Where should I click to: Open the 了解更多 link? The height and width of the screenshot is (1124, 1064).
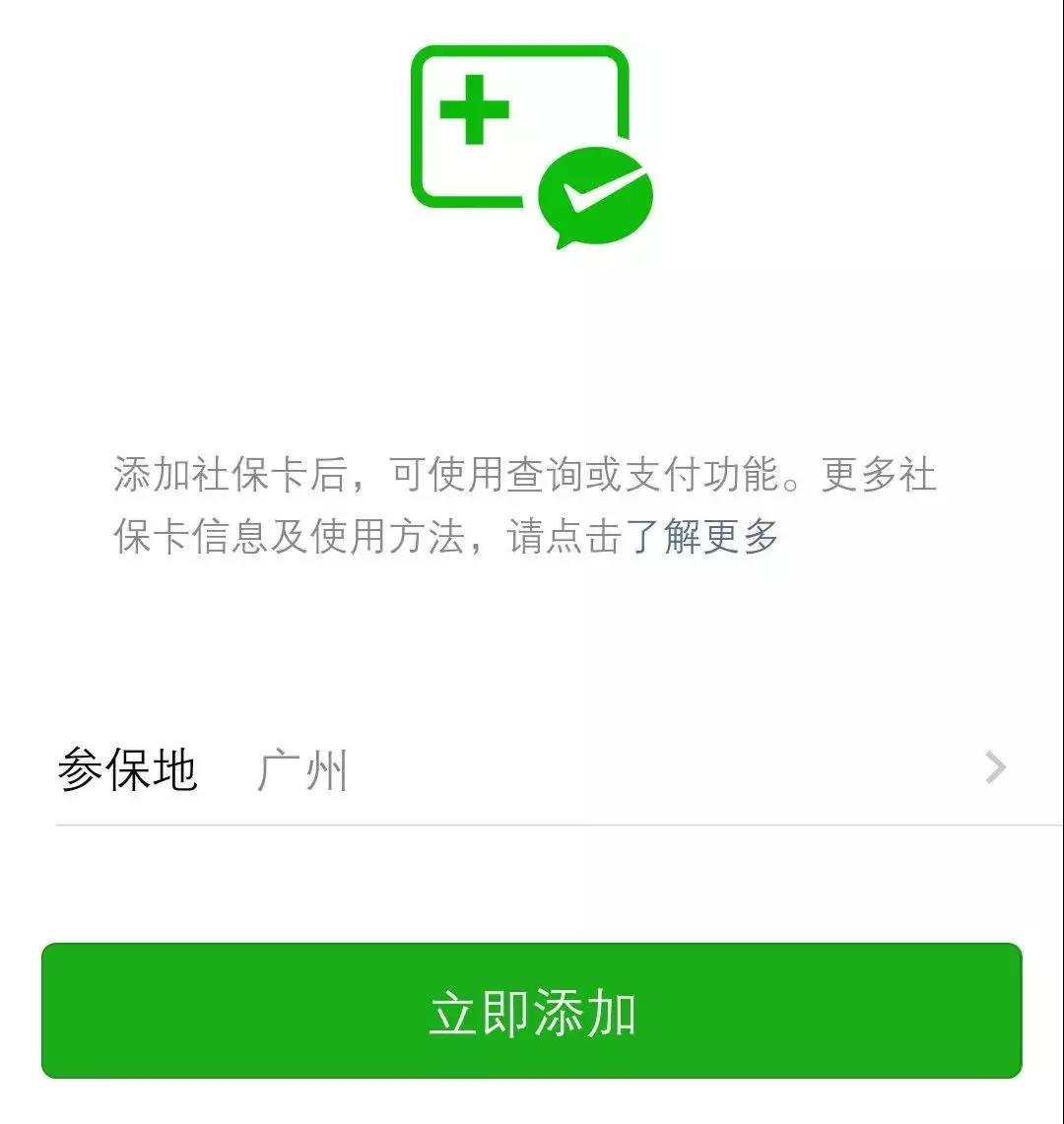pos(703,537)
